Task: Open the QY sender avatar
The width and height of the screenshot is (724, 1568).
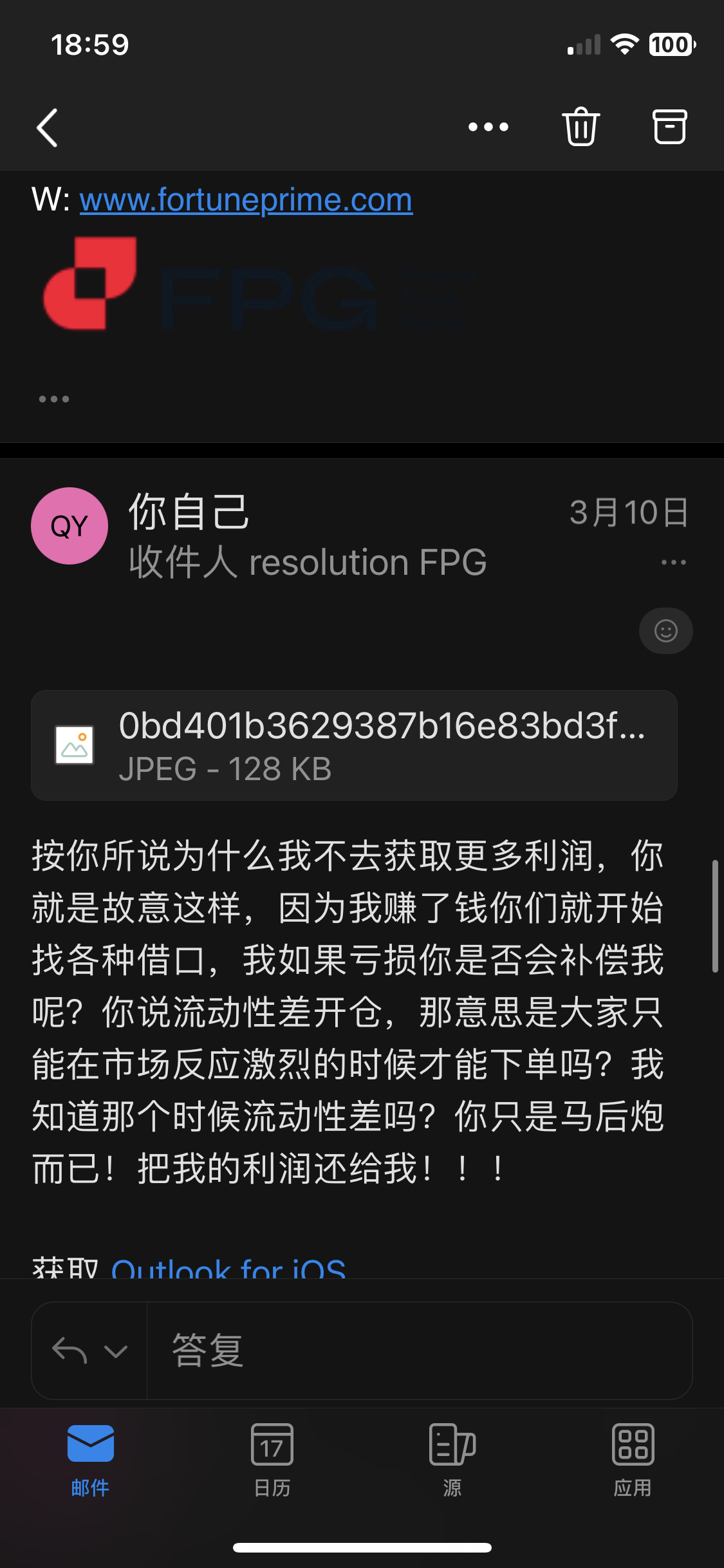Action: pyautogui.click(x=70, y=526)
